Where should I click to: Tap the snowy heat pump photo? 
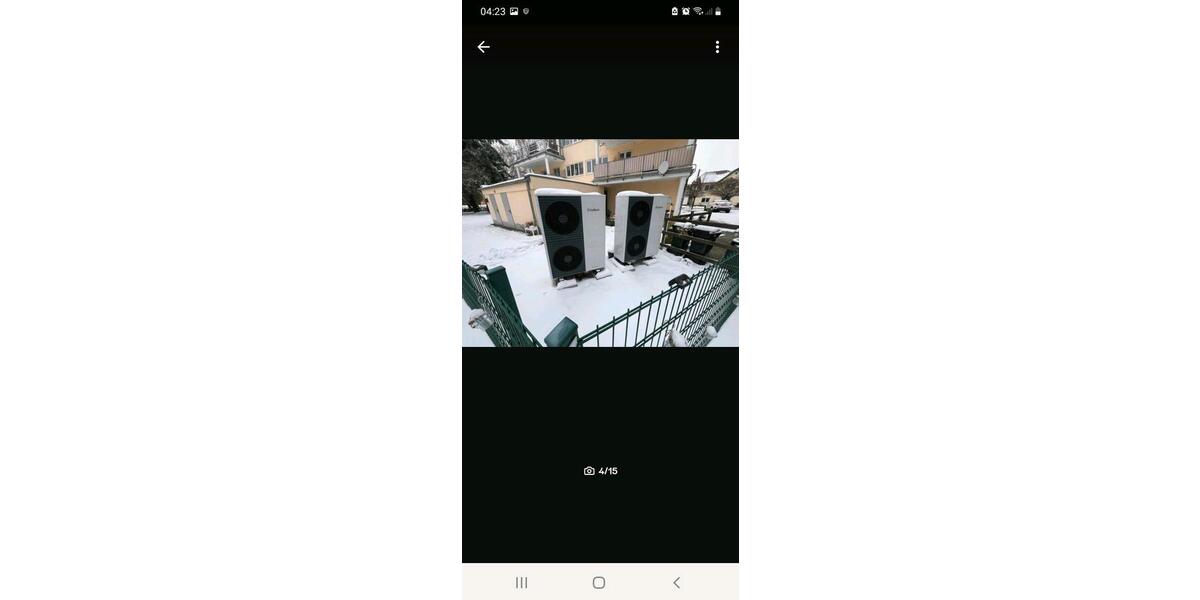pos(600,243)
